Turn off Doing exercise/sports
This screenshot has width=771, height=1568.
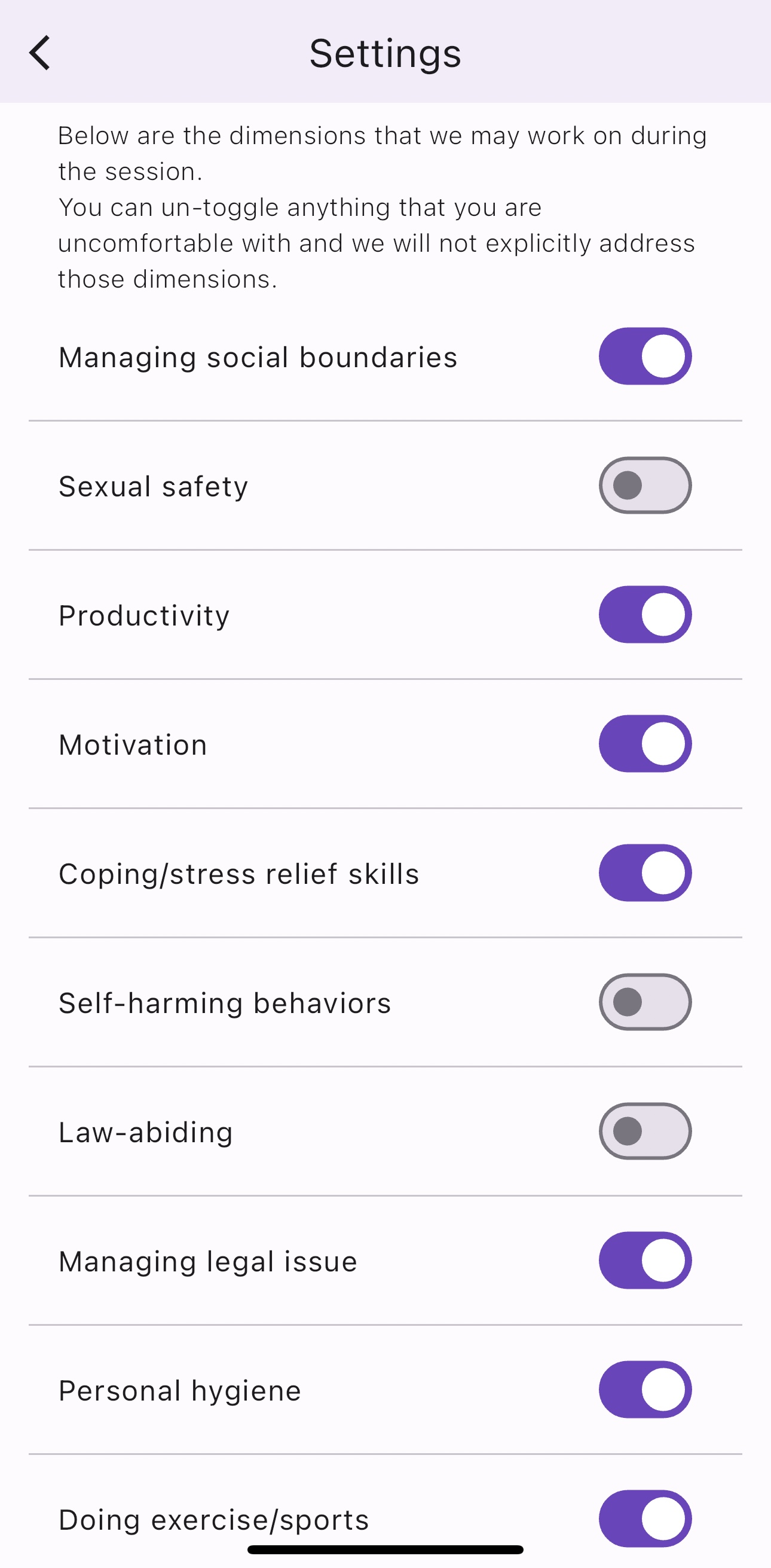pyautogui.click(x=644, y=1518)
